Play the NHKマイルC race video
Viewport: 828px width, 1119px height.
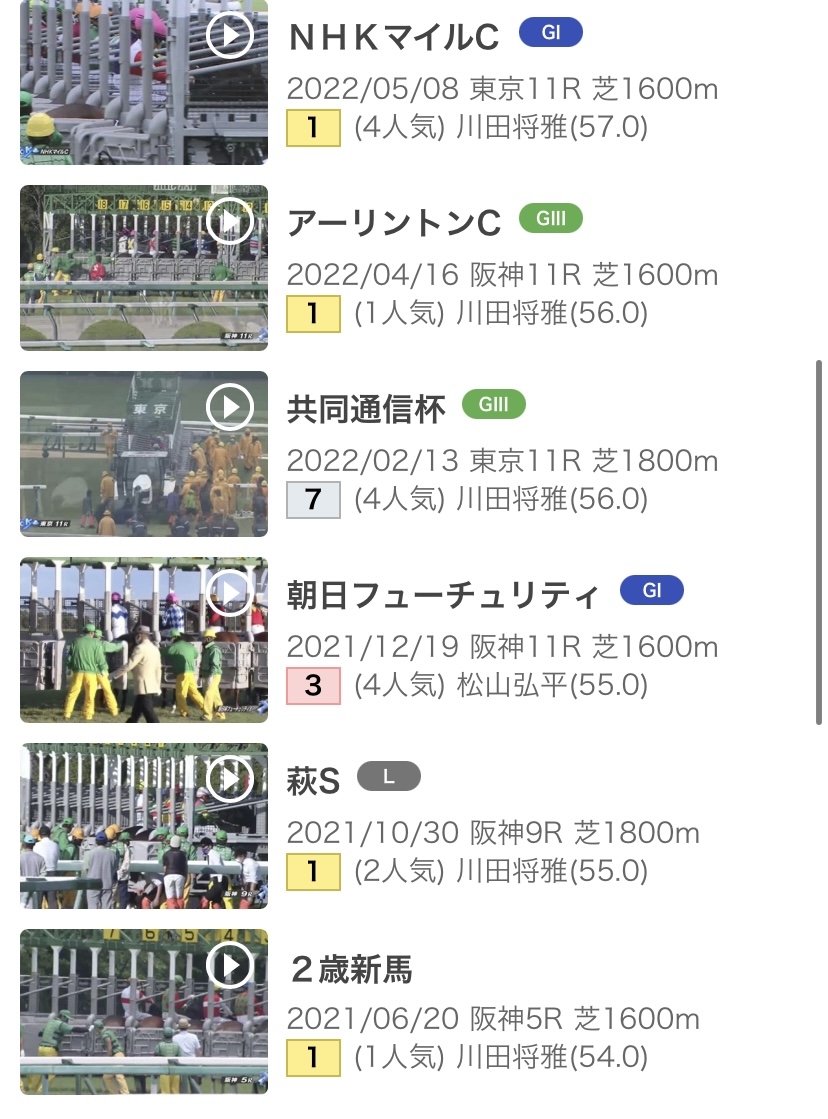(230, 36)
